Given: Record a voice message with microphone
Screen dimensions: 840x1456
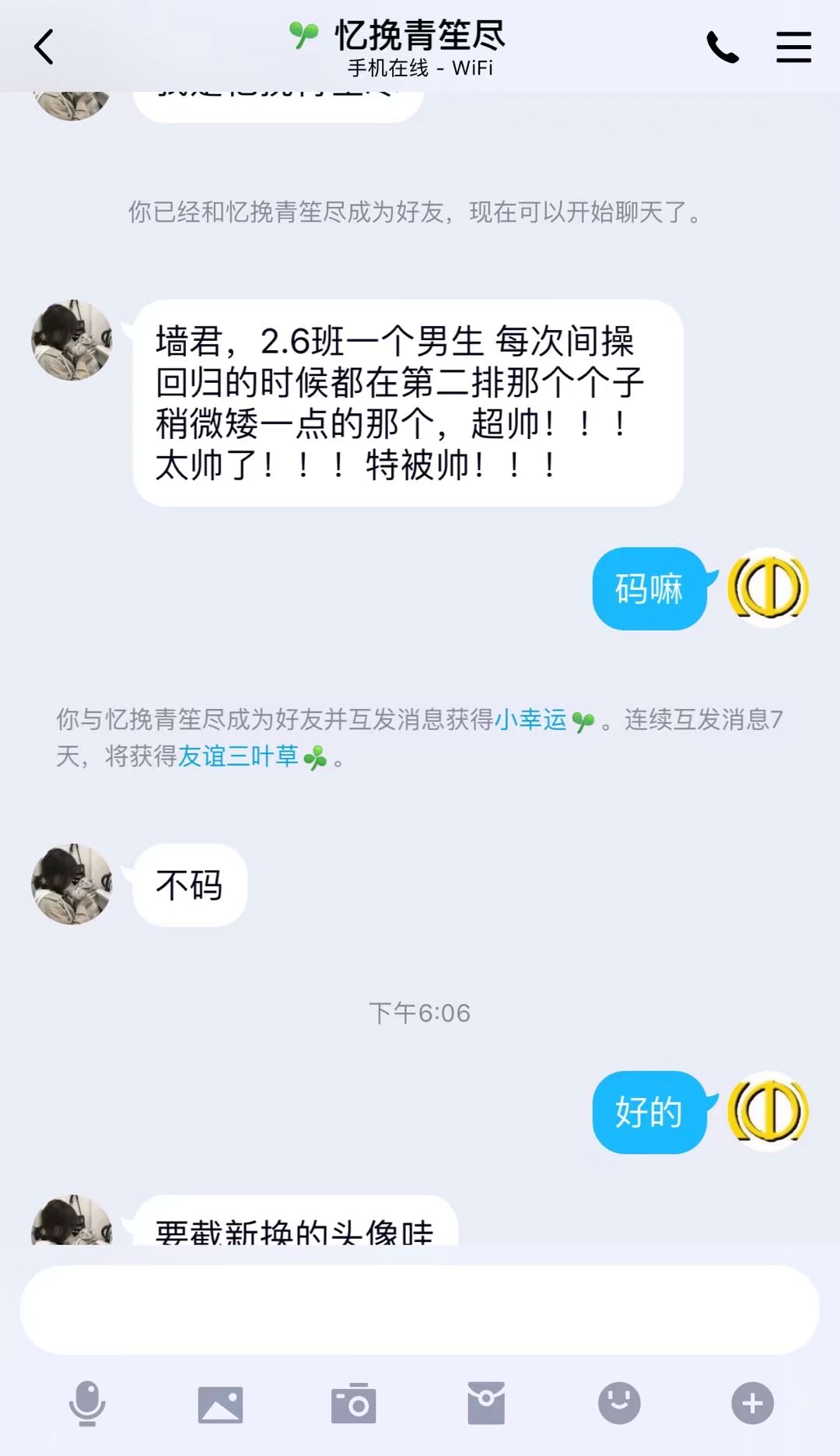Looking at the screenshot, I should (x=87, y=1403).
